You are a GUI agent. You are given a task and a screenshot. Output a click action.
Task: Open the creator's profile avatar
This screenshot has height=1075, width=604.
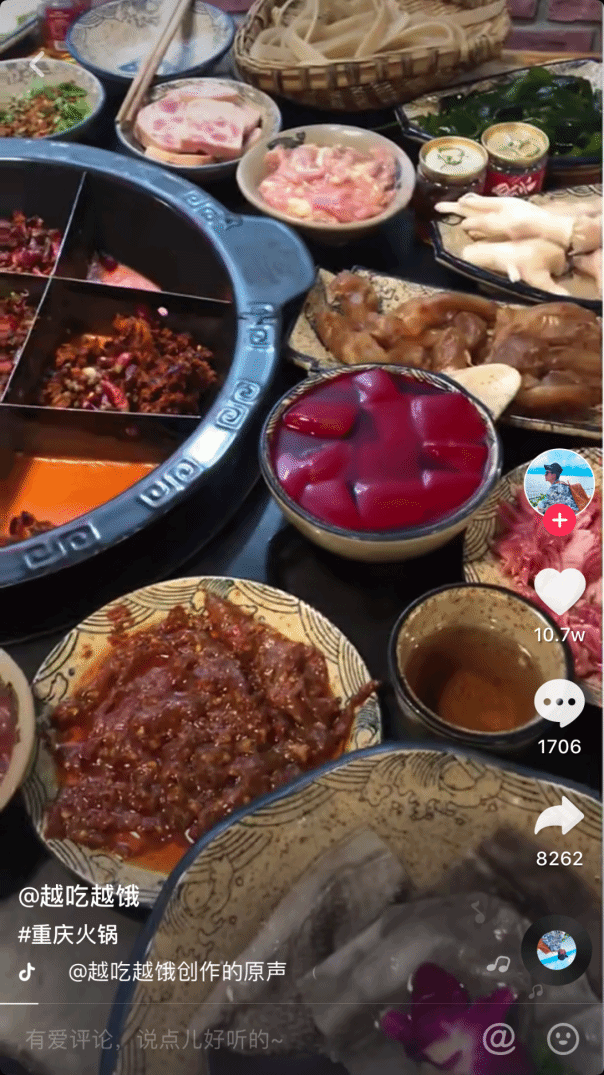pos(559,481)
